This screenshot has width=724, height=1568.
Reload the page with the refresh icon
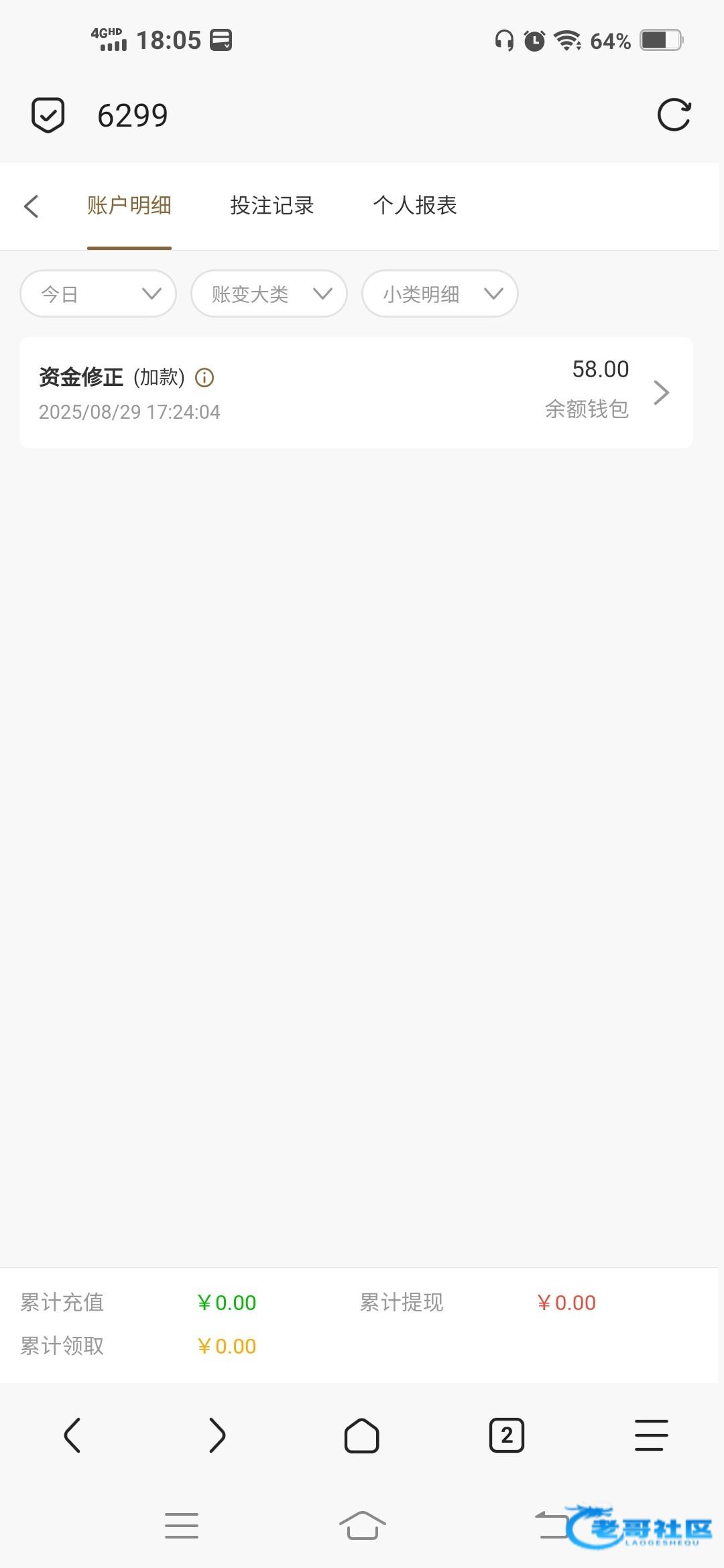point(674,115)
